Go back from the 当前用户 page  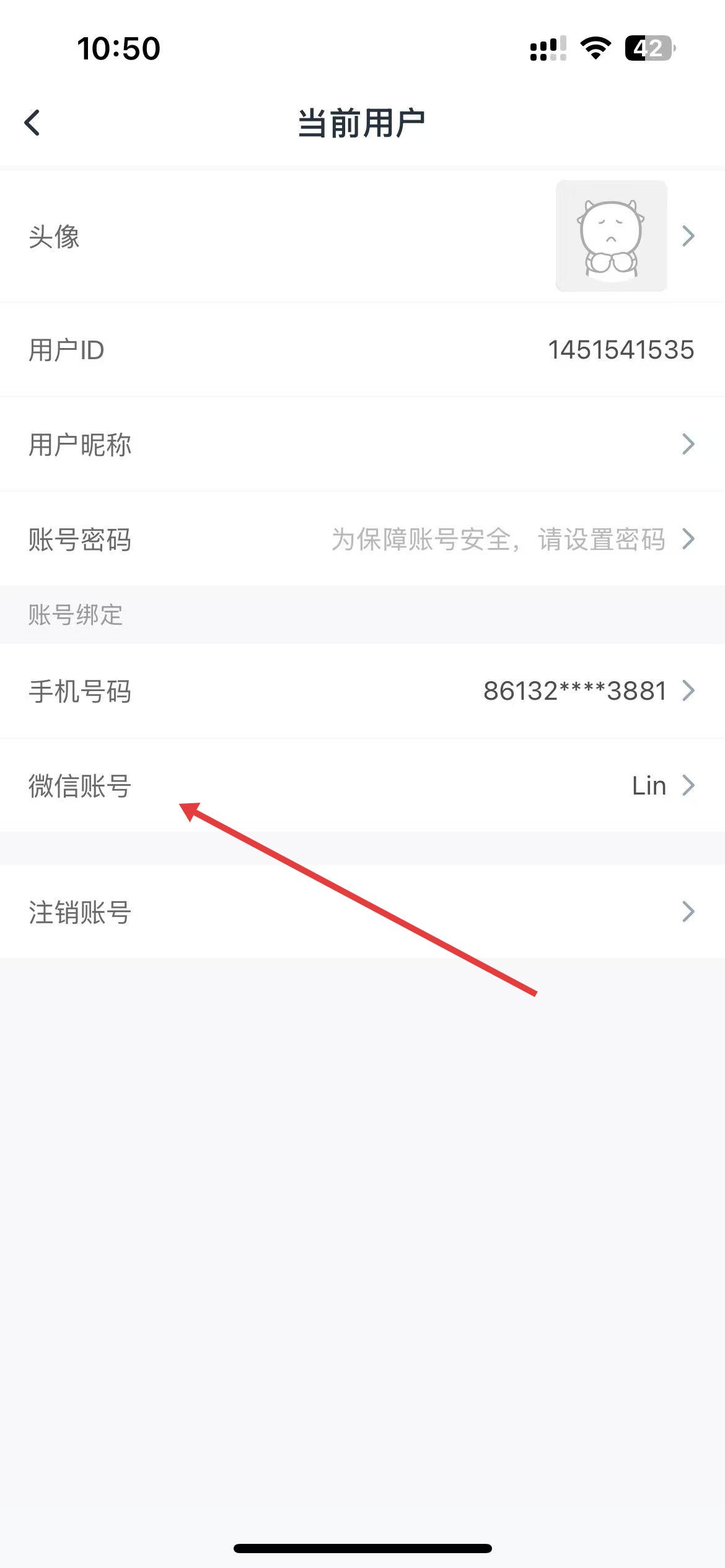pos(32,123)
